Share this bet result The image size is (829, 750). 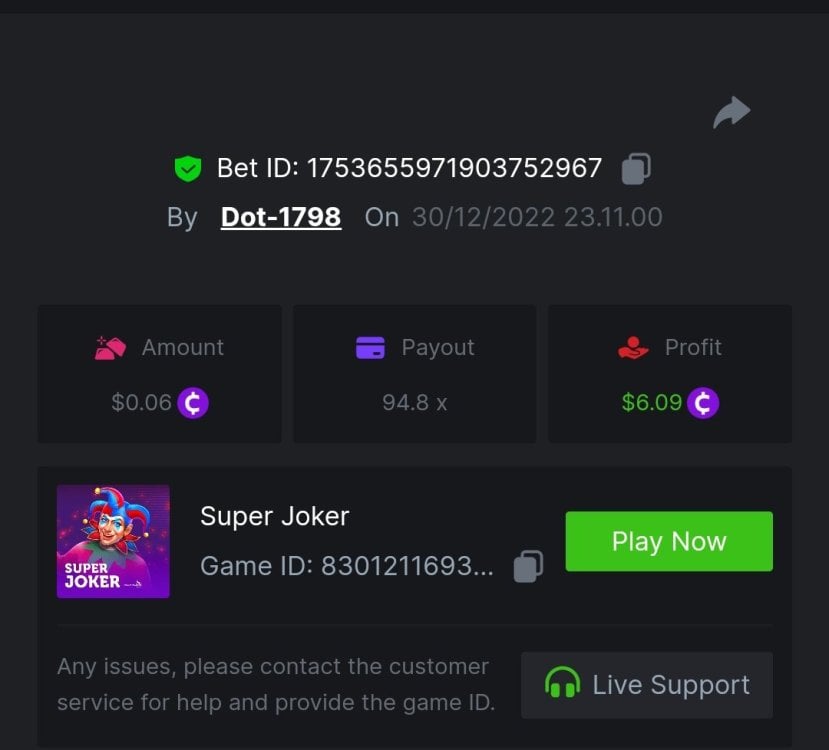pos(731,112)
